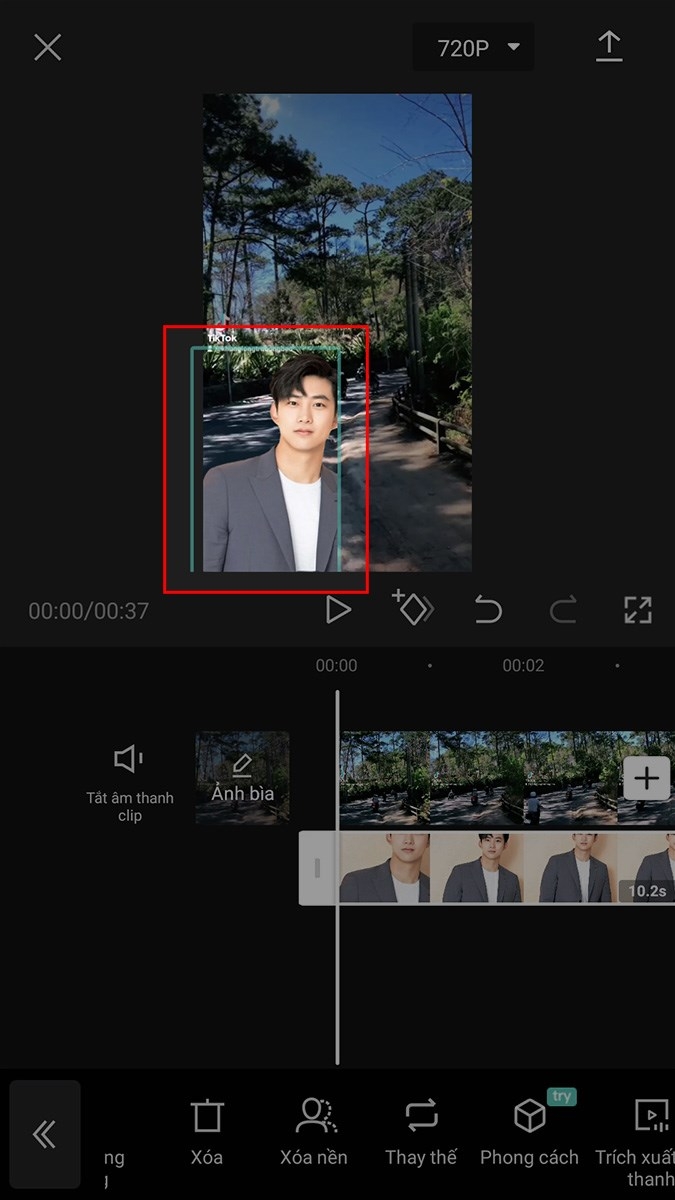Expand preview to fullscreen
This screenshot has height=1200, width=675.
[638, 609]
